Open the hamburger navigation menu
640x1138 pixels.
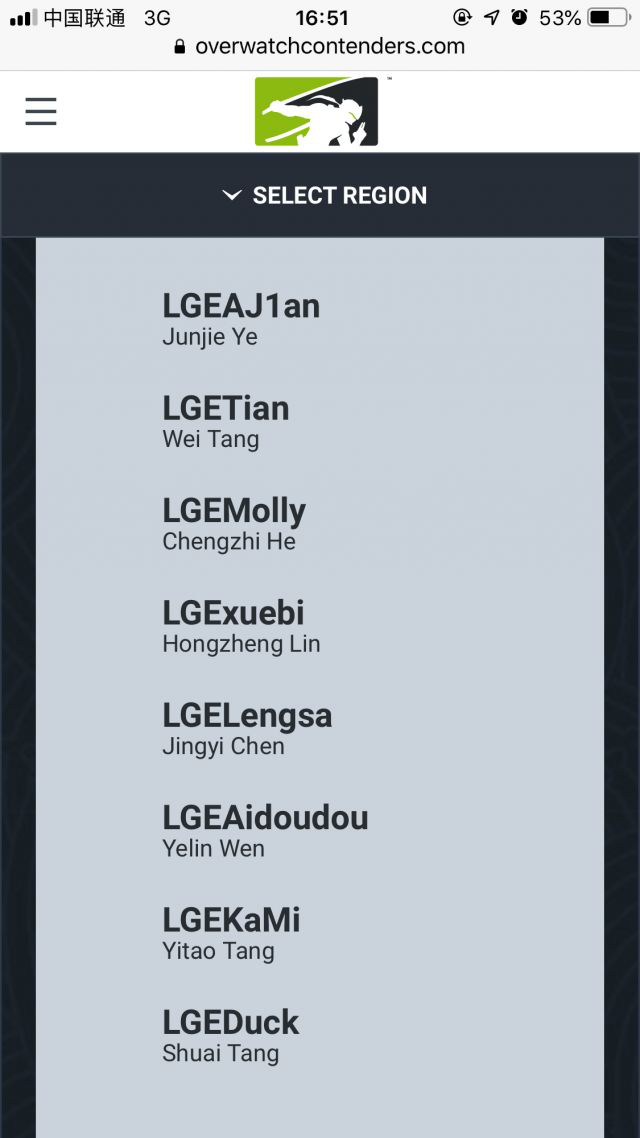pyautogui.click(x=41, y=111)
